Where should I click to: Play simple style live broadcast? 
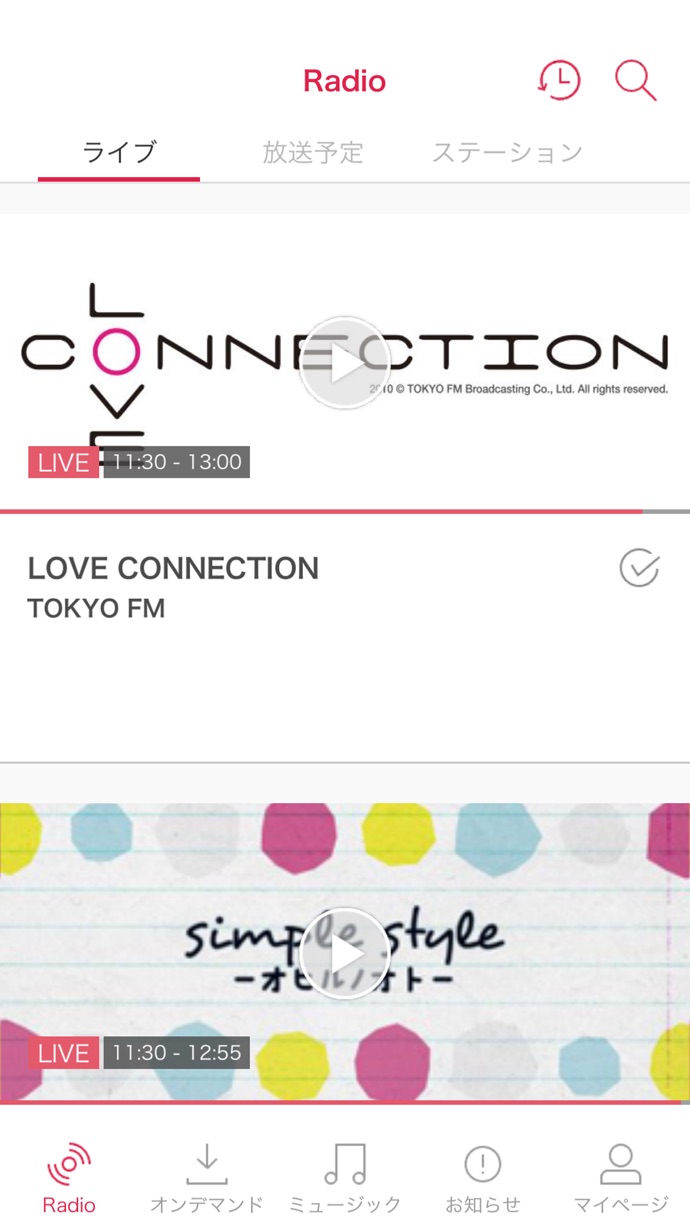(344, 953)
